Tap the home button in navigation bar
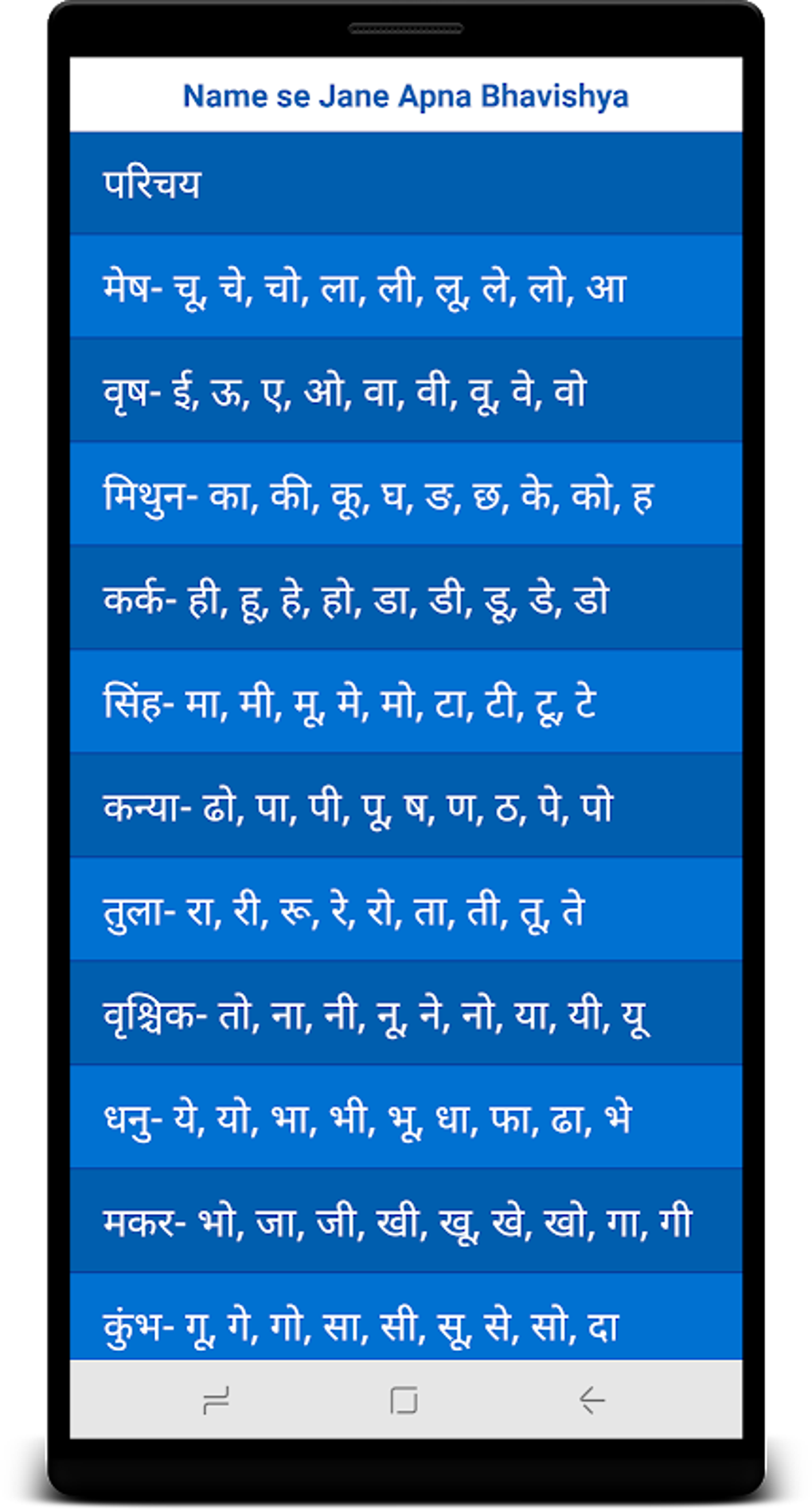The width and height of the screenshot is (812, 1511). tap(404, 1400)
